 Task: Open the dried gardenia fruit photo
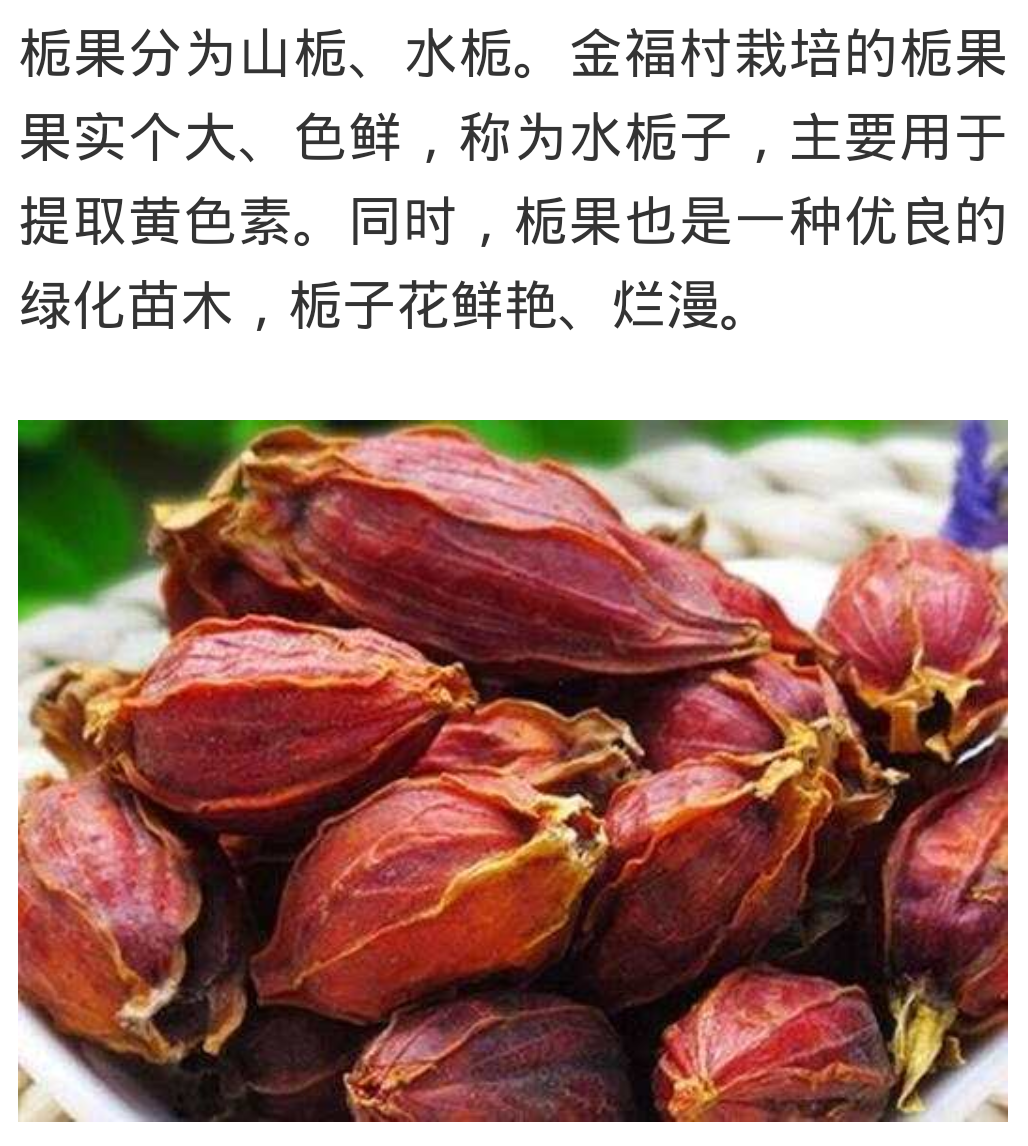tap(513, 770)
